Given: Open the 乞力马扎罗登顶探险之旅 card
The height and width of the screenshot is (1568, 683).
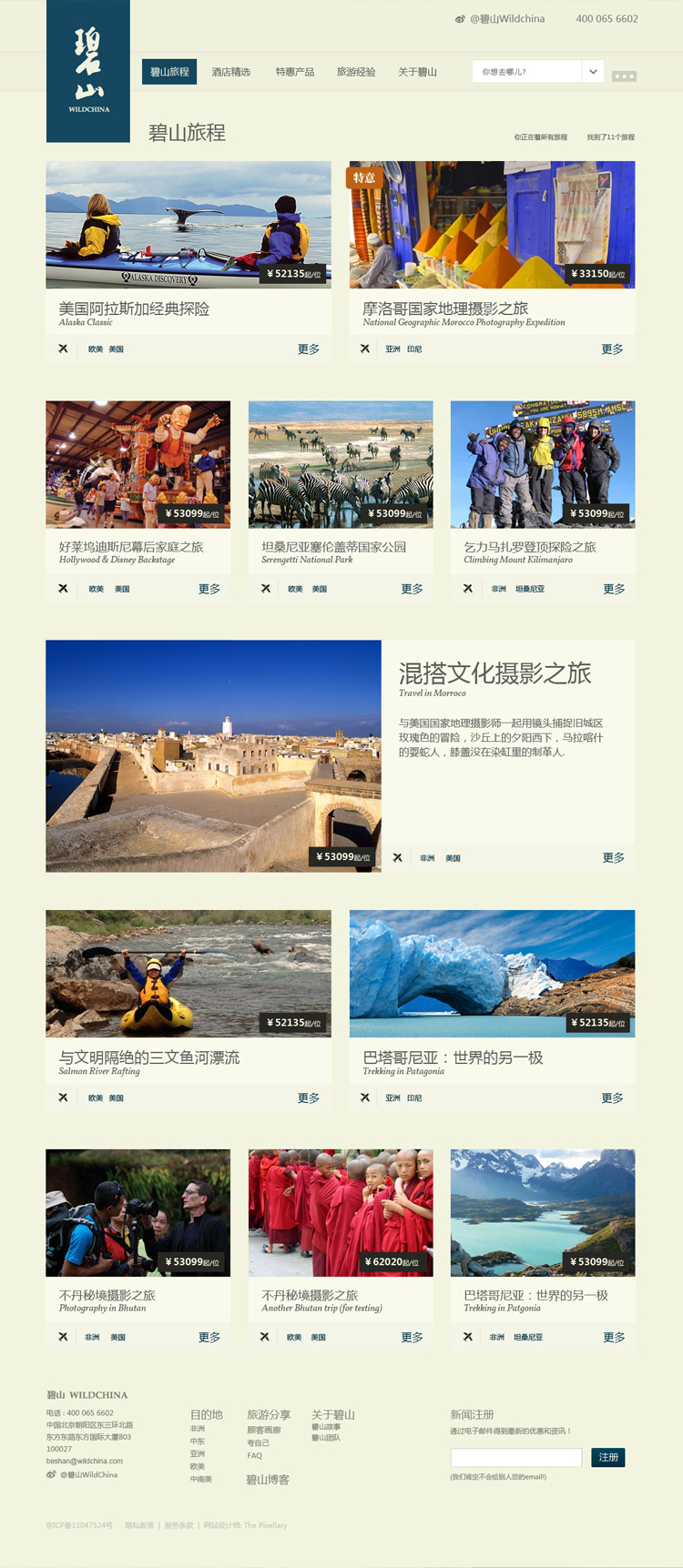Looking at the screenshot, I should pyautogui.click(x=529, y=547).
